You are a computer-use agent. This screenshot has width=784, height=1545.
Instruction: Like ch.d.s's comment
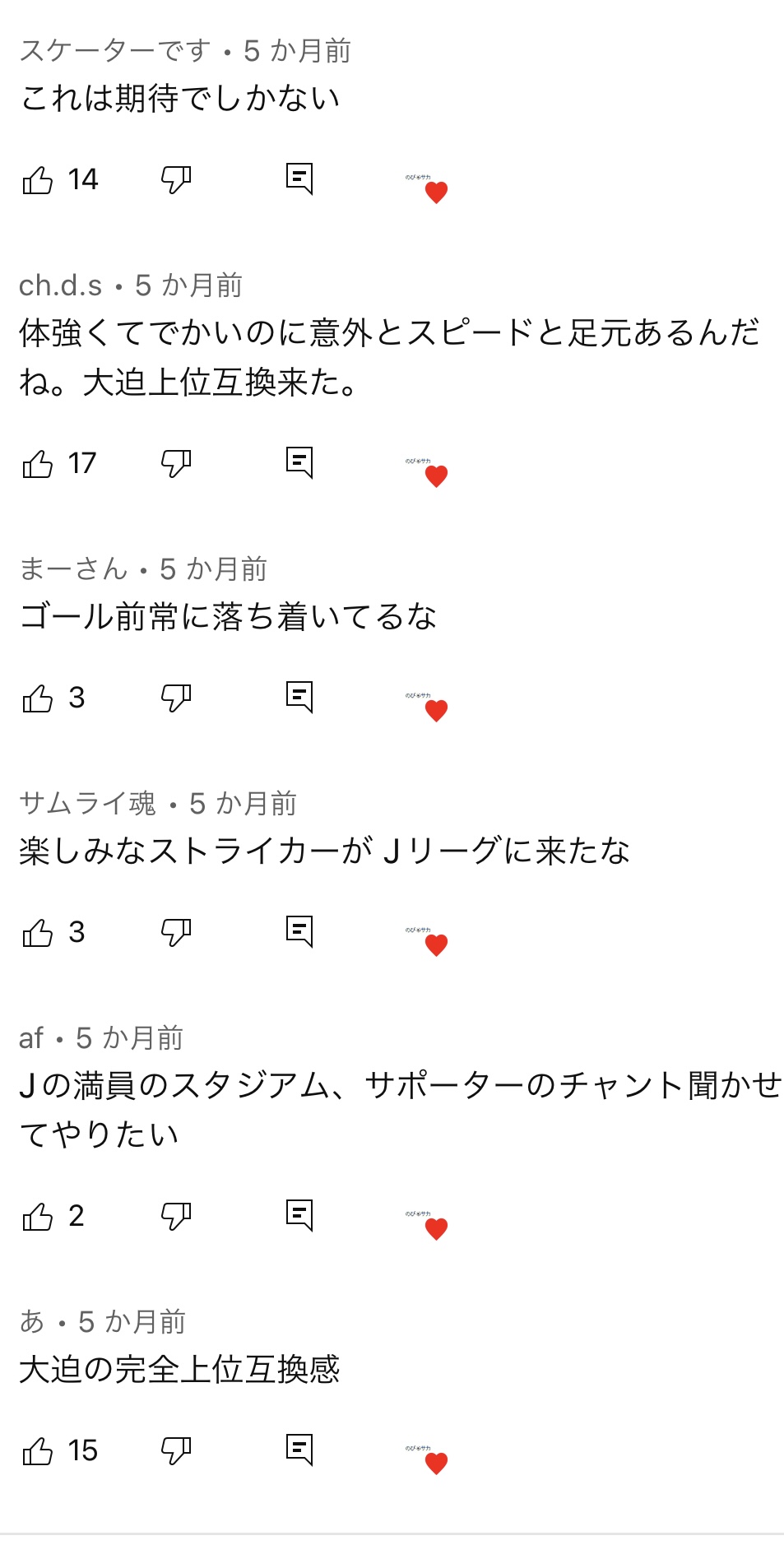tap(38, 463)
